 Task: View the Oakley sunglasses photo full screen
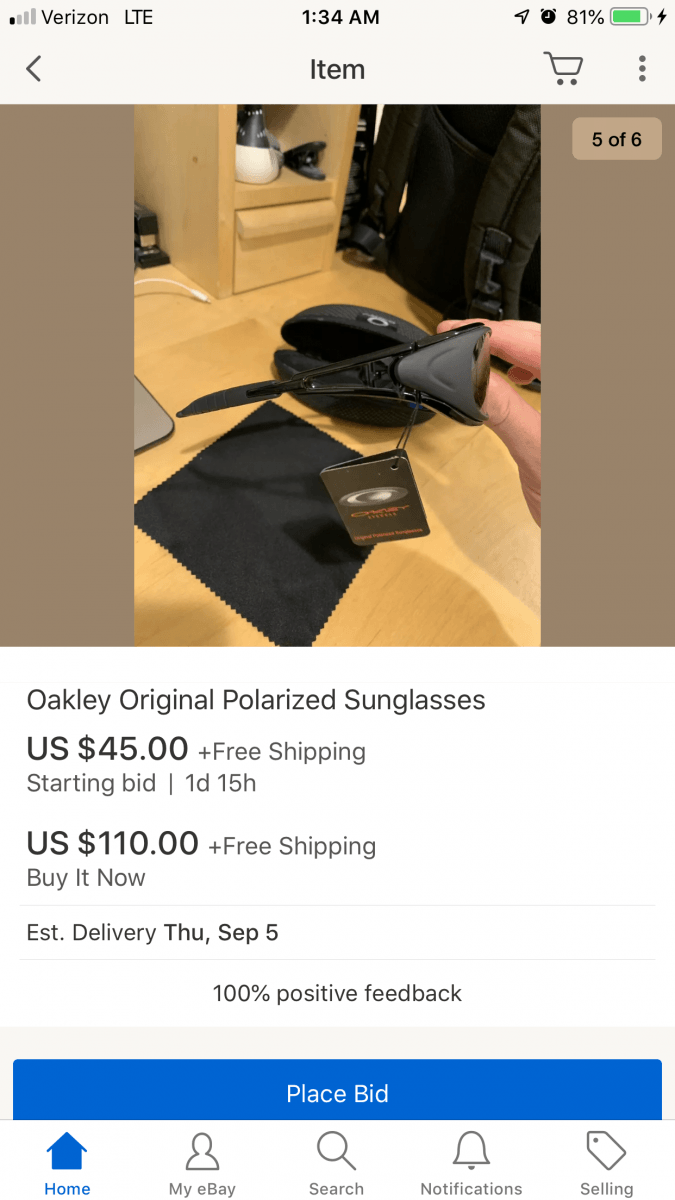click(337, 375)
